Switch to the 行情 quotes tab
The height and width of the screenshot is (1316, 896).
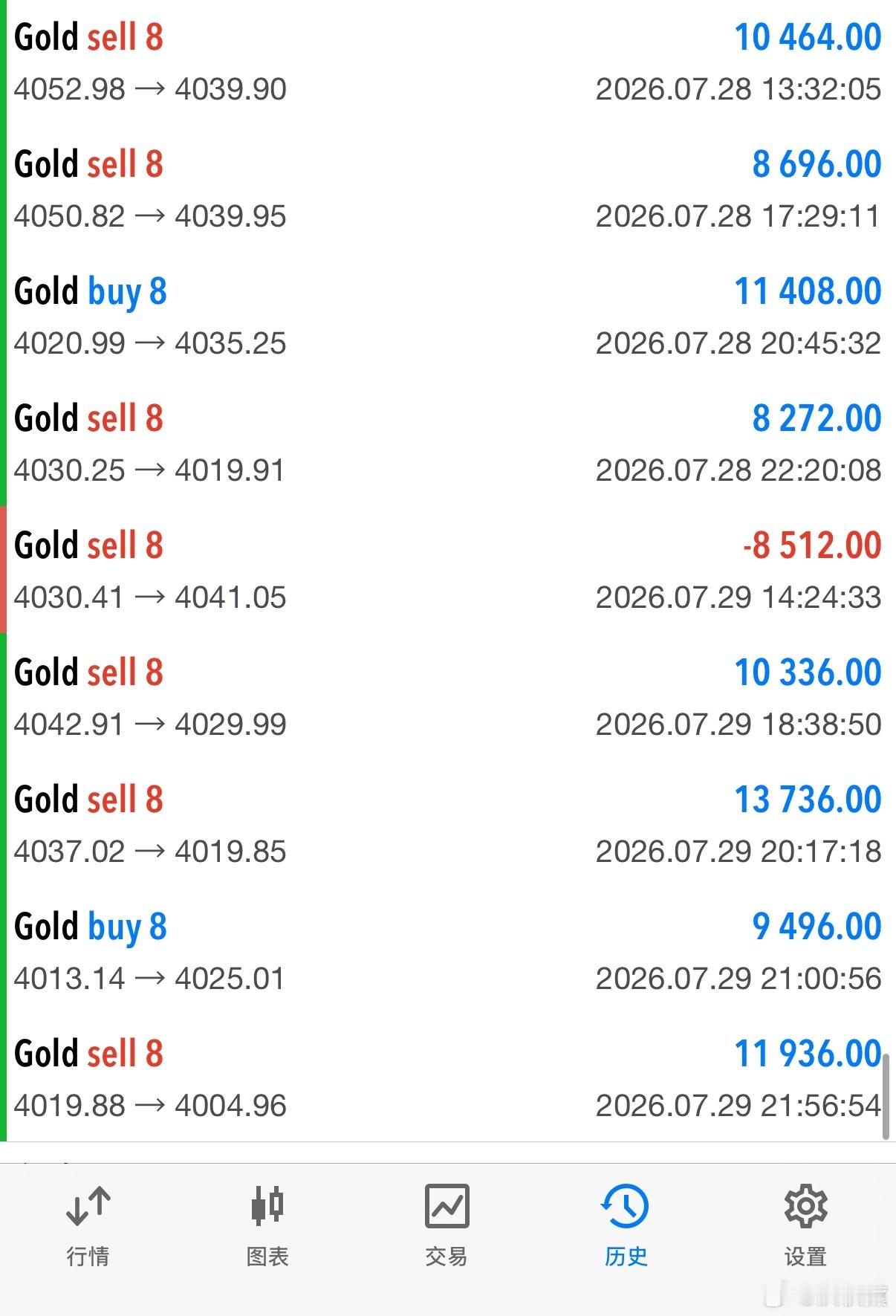88,1226
